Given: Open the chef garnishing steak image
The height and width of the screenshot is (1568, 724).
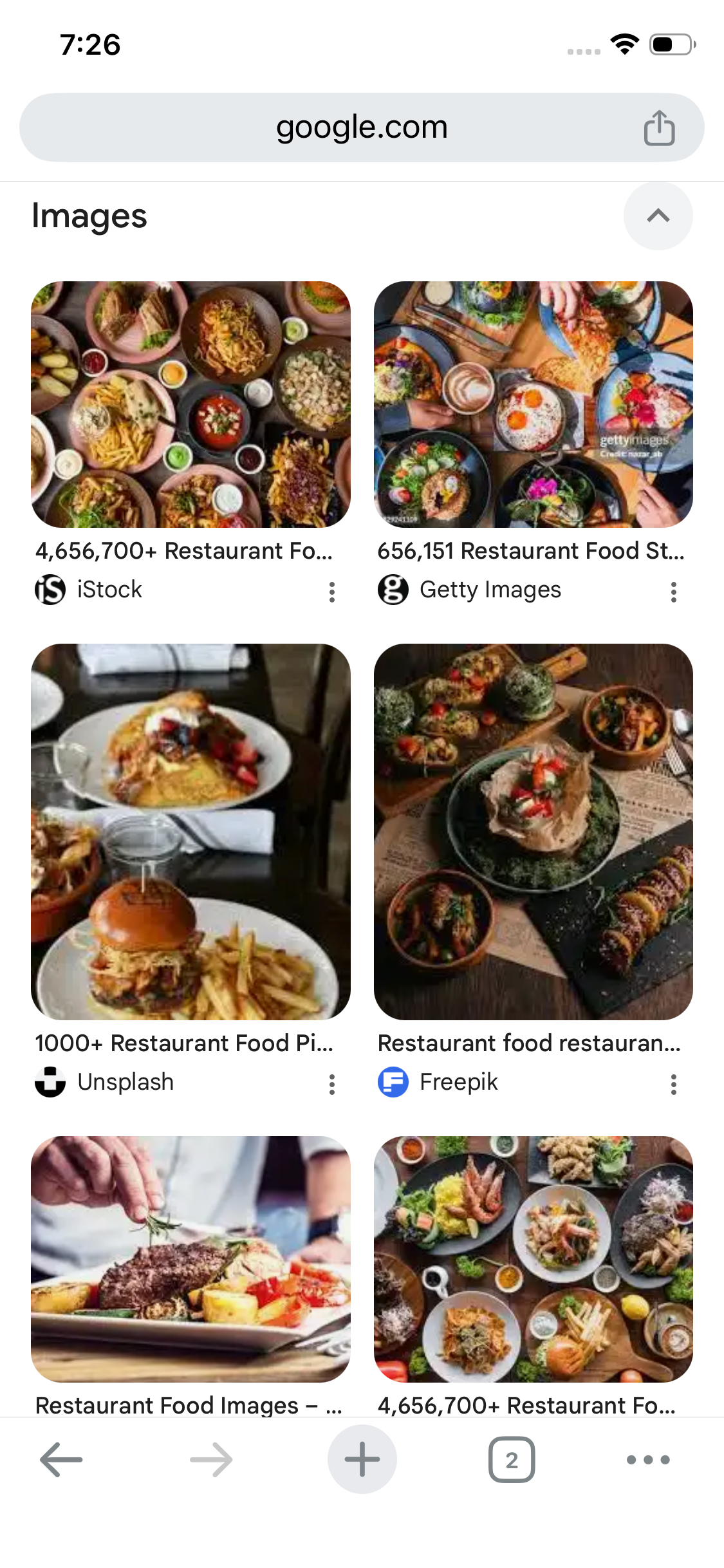Looking at the screenshot, I should pyautogui.click(x=190, y=1258).
